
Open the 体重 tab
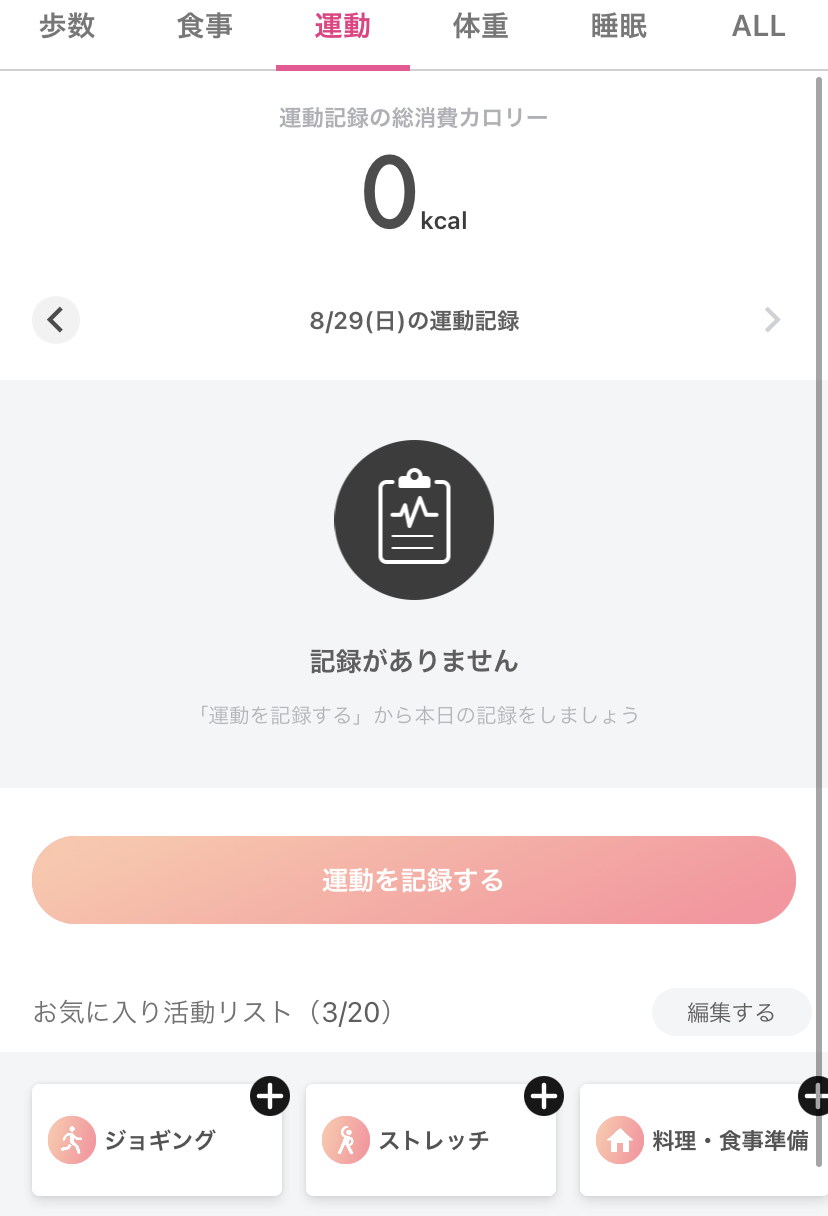(x=480, y=27)
